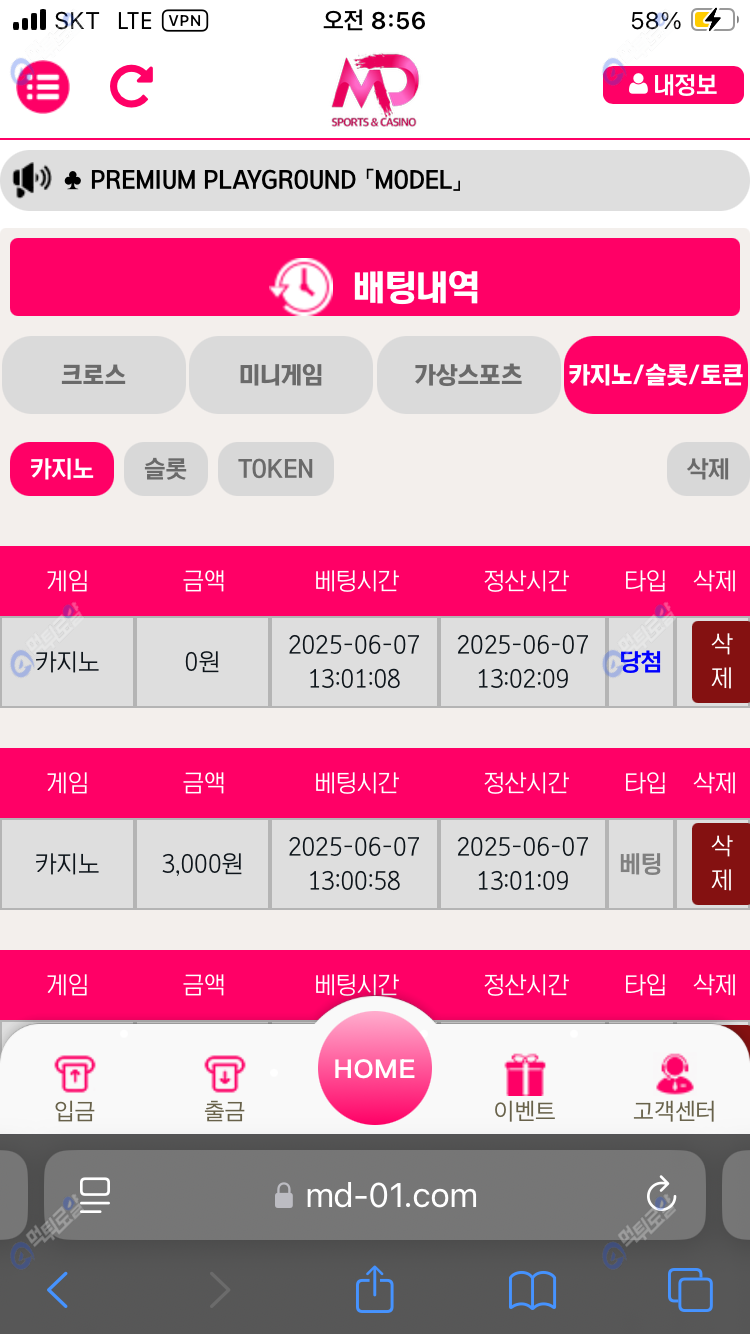Tap the gray 삭제 button above the list
The width and height of the screenshot is (750, 1334).
[x=707, y=469]
